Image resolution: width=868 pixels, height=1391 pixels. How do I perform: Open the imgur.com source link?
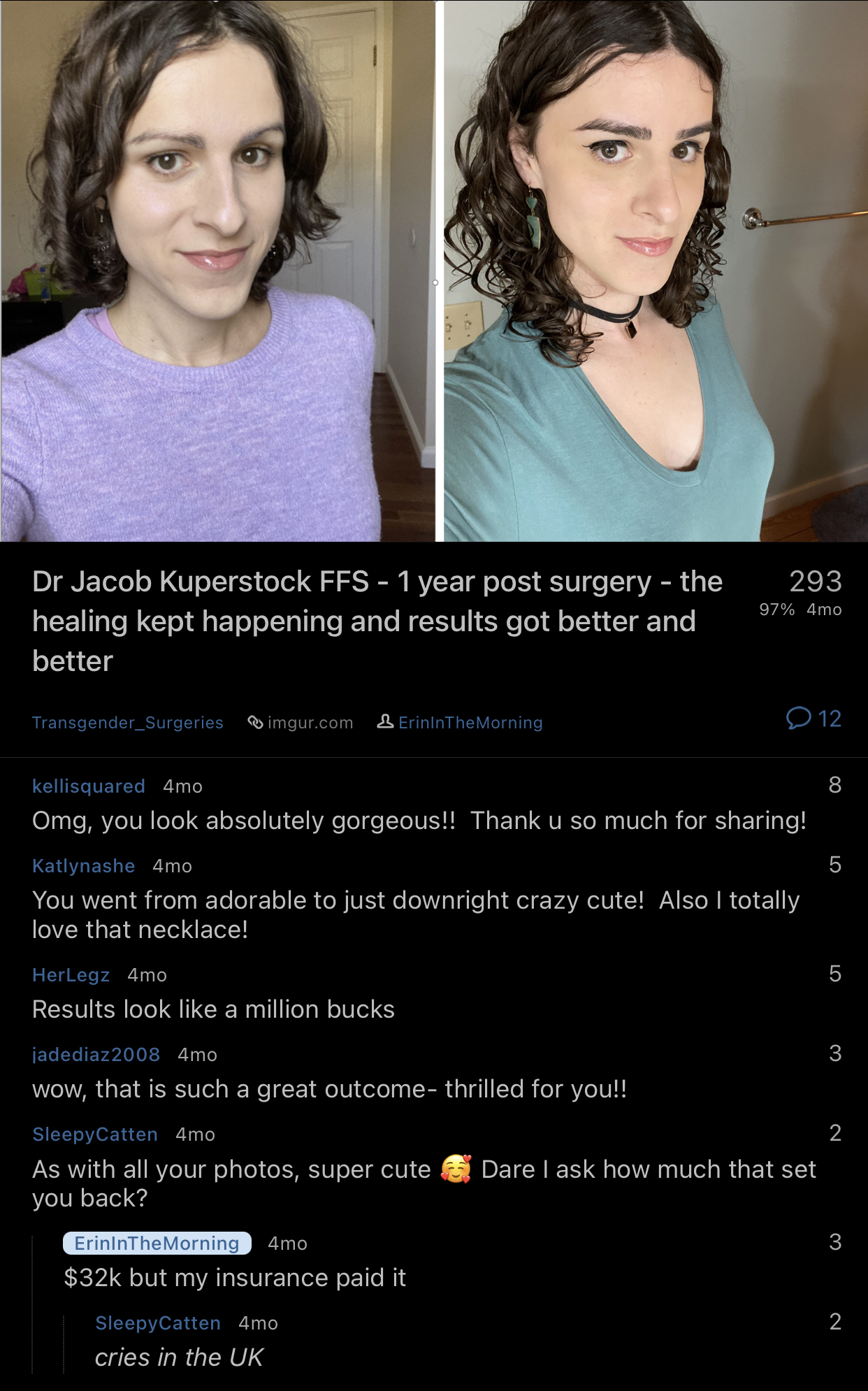tap(301, 723)
